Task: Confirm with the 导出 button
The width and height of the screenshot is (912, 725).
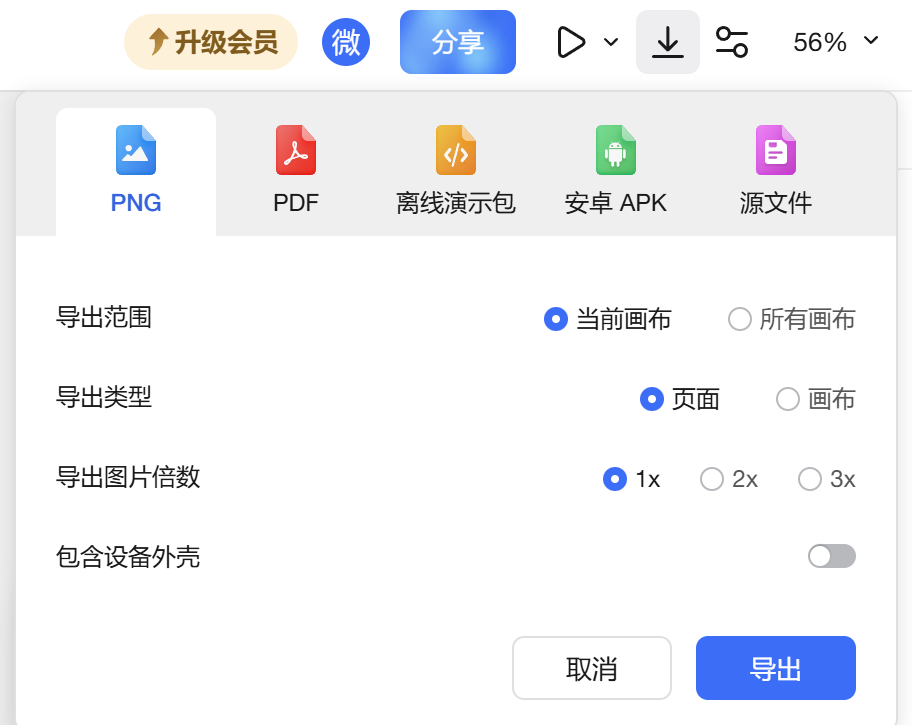Action: click(776, 668)
